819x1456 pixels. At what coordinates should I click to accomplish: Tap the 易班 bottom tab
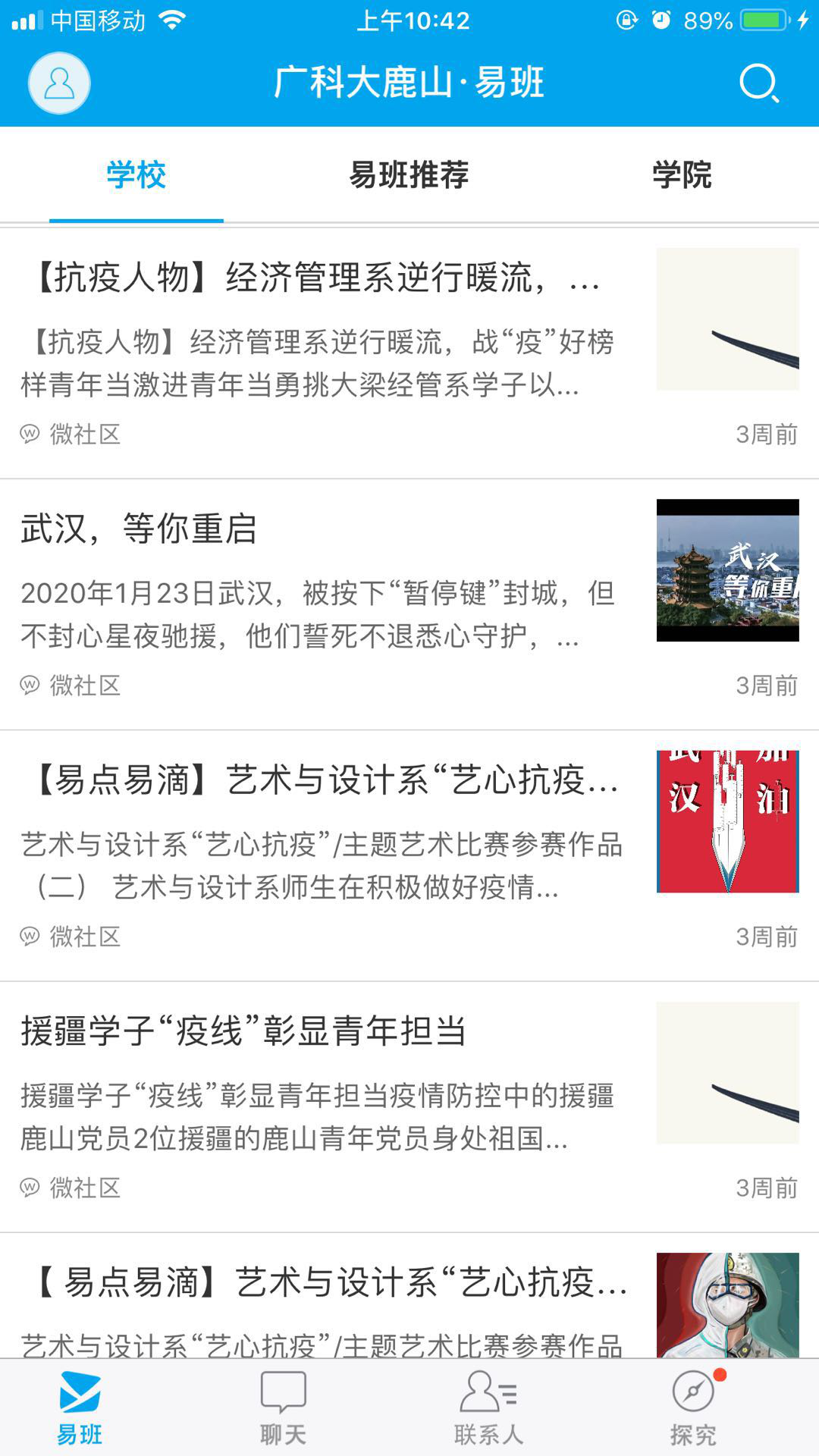pos(80,1408)
